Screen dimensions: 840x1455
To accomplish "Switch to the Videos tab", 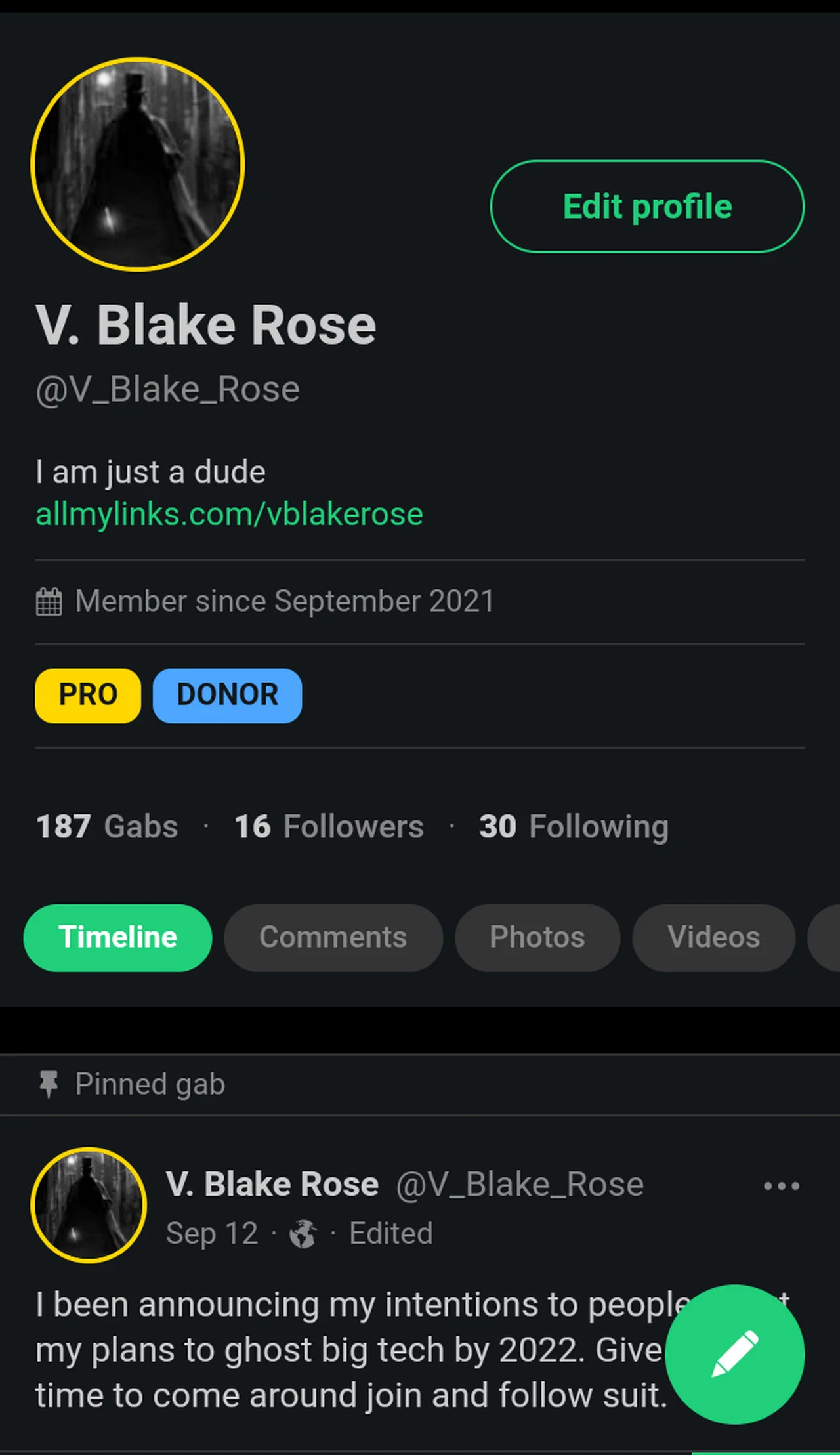I will pyautogui.click(x=713, y=937).
